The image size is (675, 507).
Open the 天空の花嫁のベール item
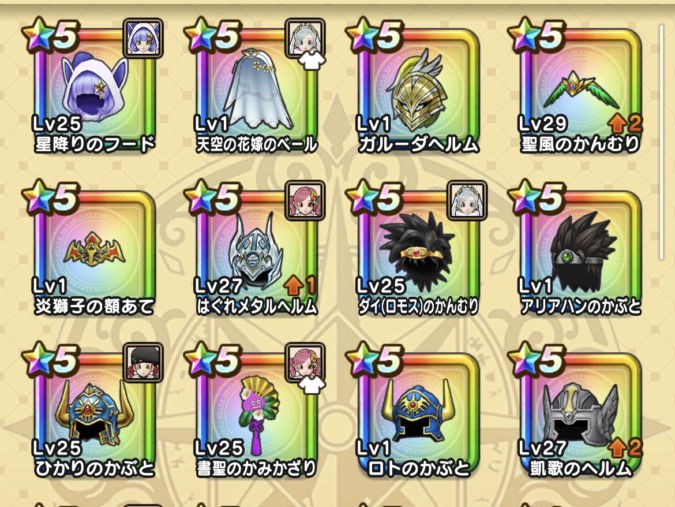tap(255, 90)
